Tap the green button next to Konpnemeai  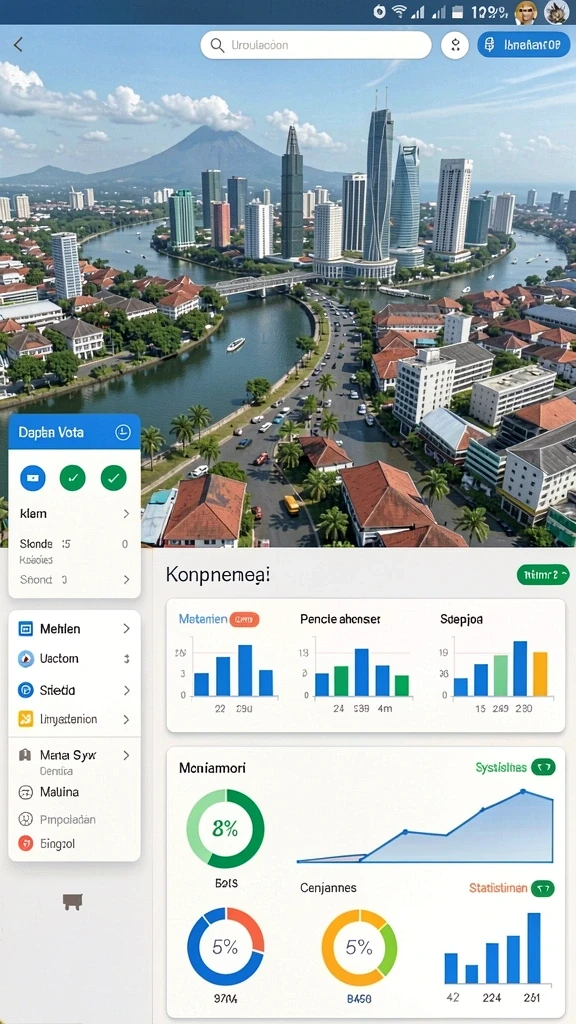(543, 575)
